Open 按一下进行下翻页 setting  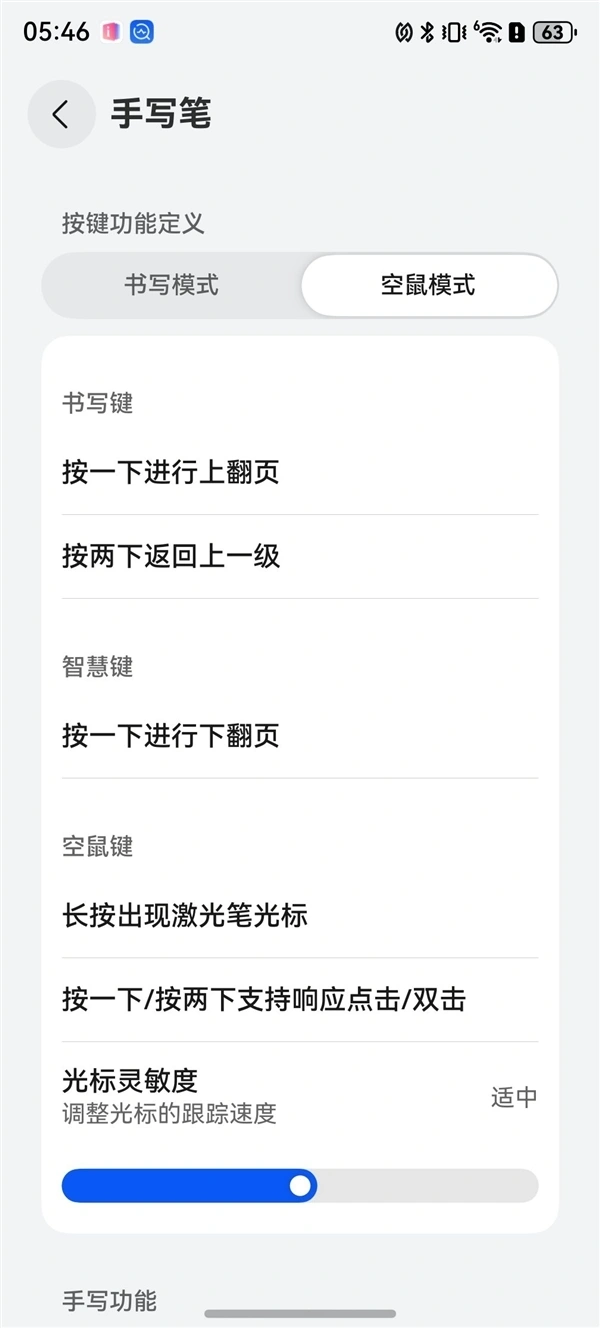[x=299, y=736]
